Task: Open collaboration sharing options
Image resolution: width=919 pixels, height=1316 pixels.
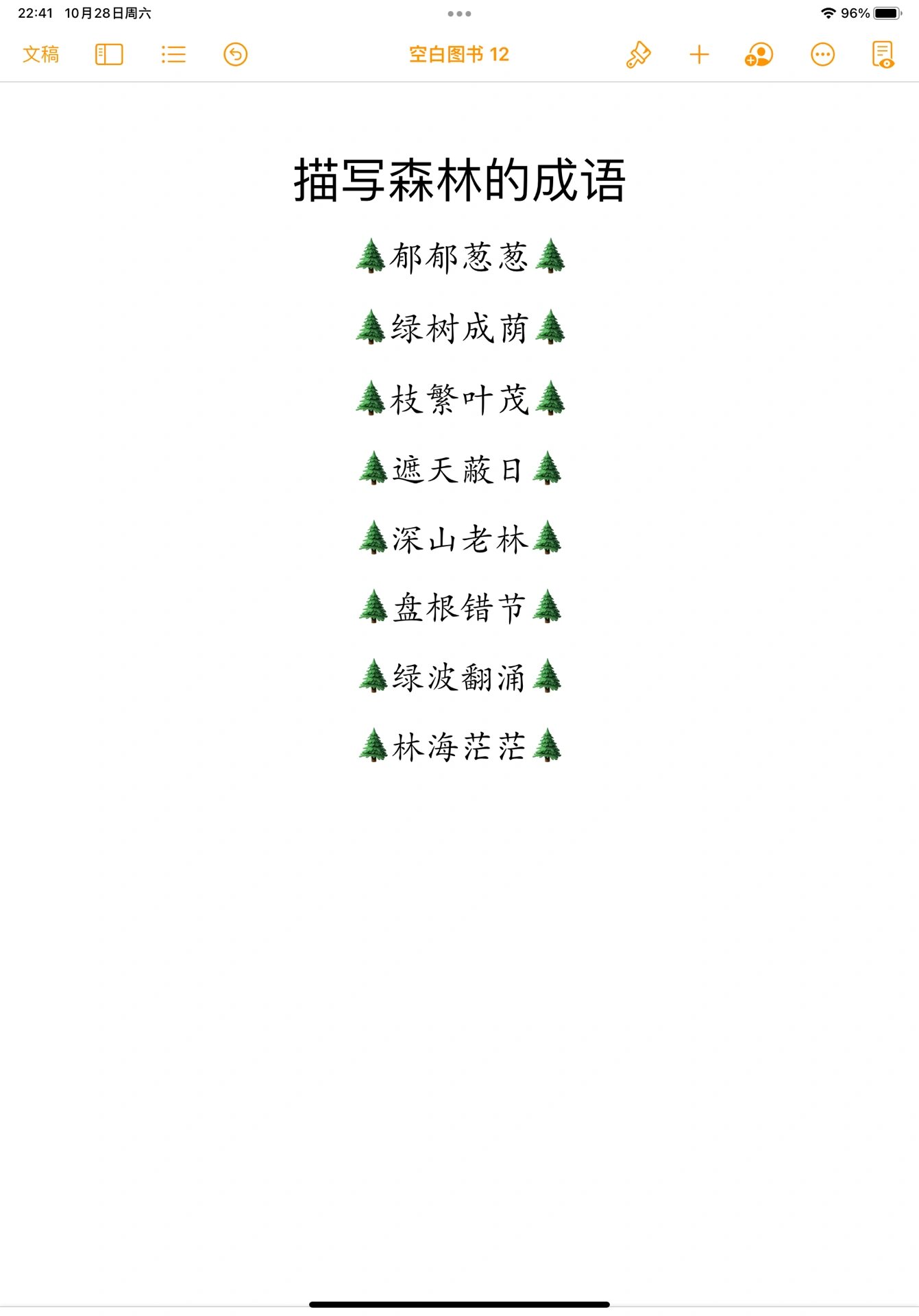Action: [757, 54]
